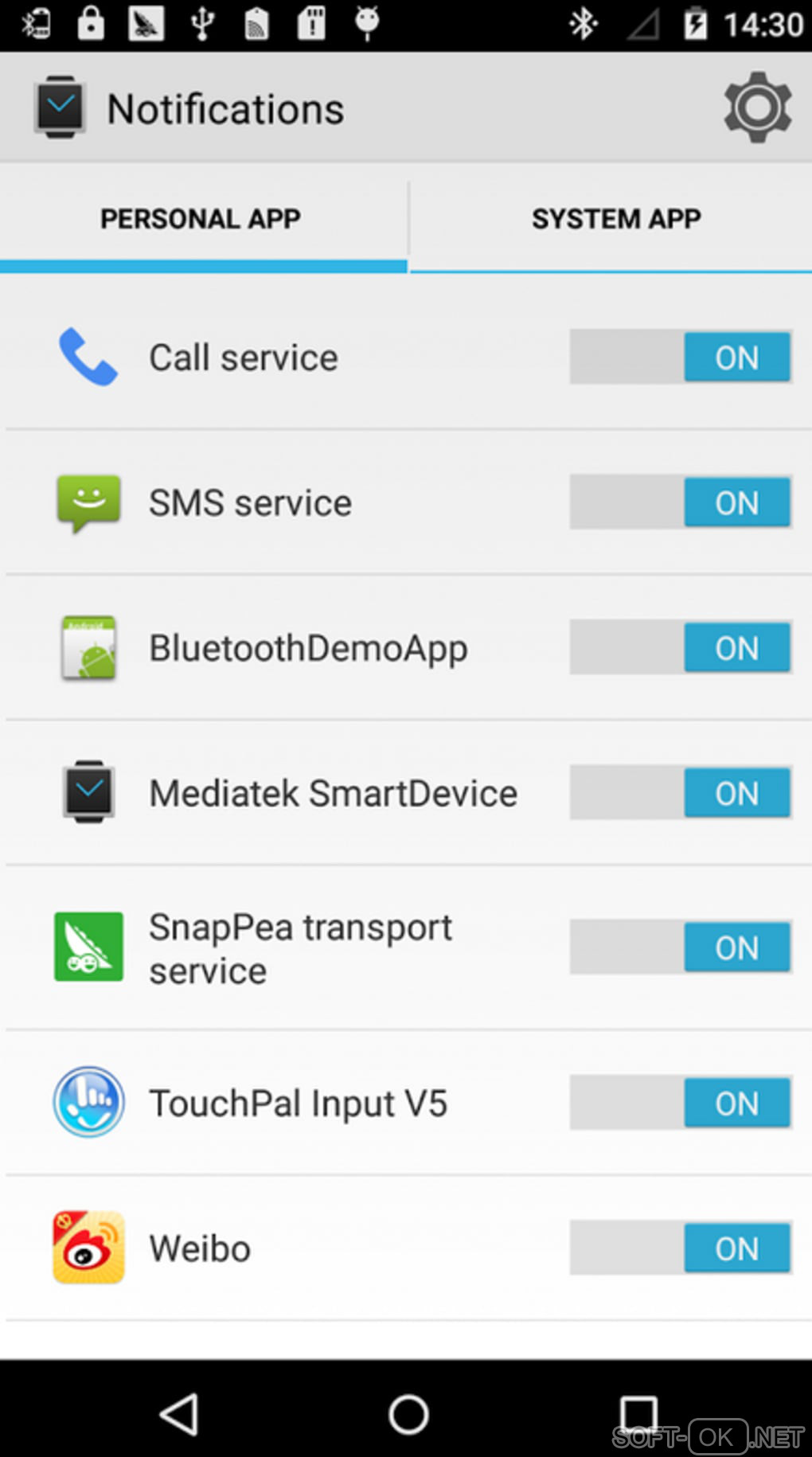Toggle Weibo notifications off
The width and height of the screenshot is (812, 1457).
click(x=681, y=1248)
